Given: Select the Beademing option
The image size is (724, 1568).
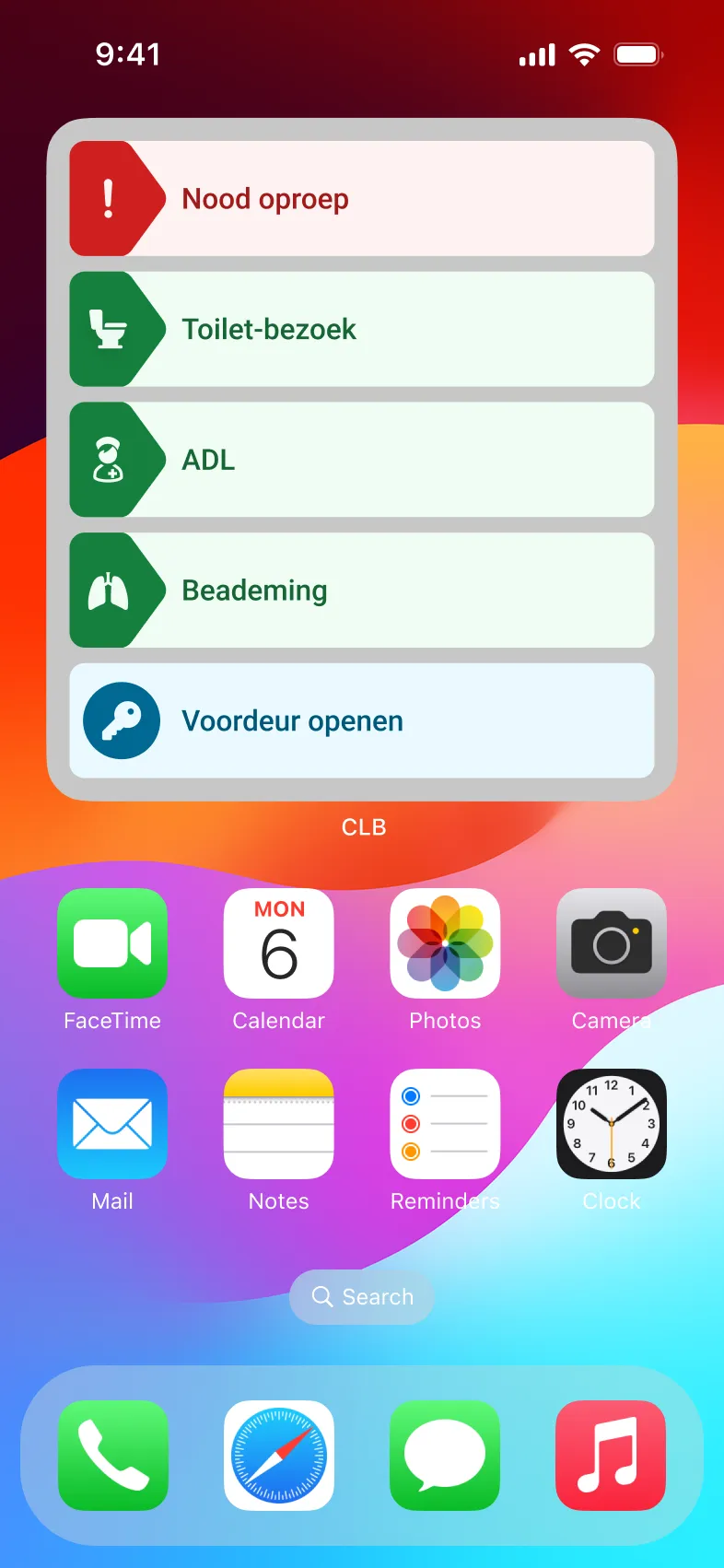Looking at the screenshot, I should (x=362, y=591).
